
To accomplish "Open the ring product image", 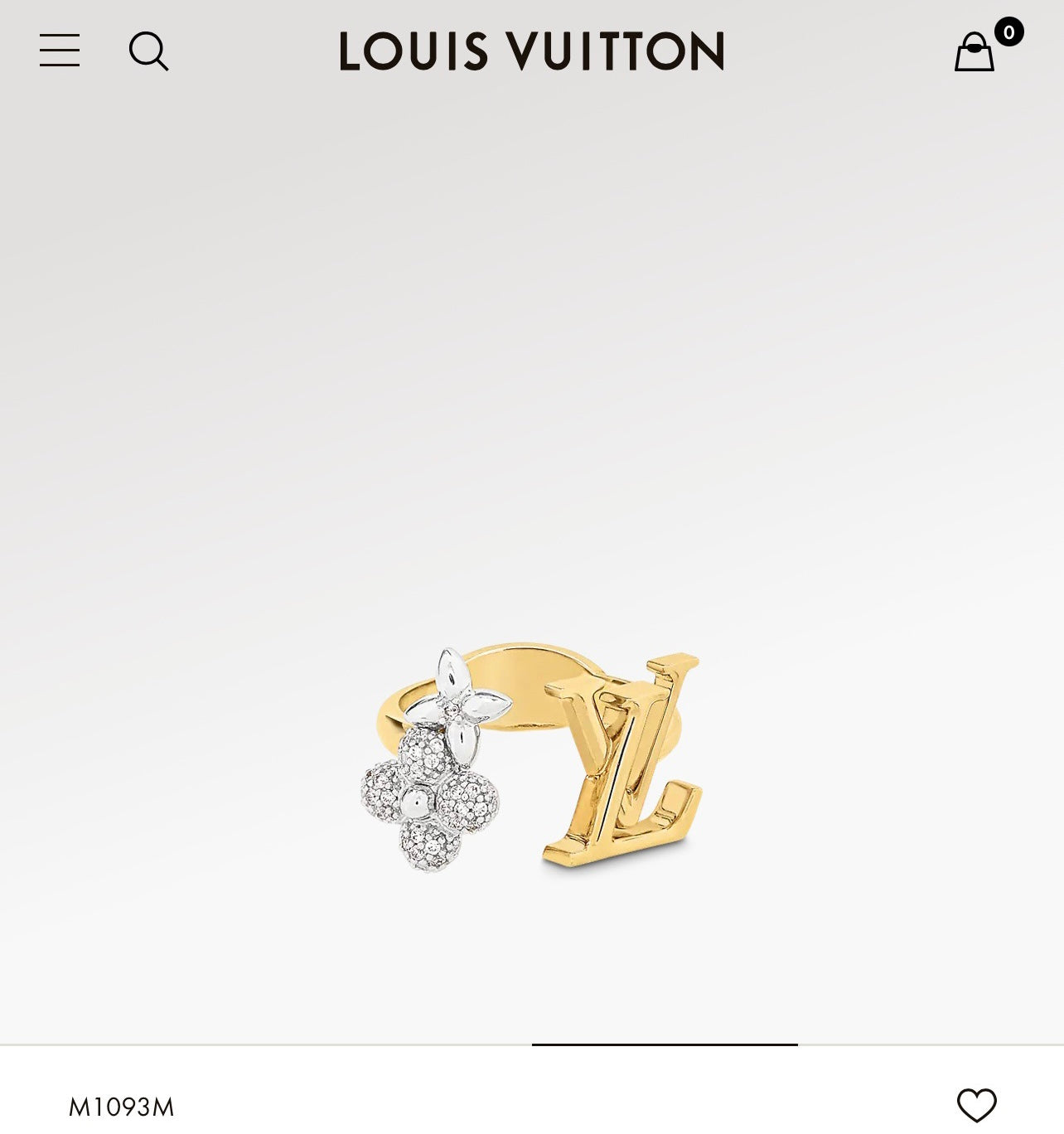I will tap(532, 761).
